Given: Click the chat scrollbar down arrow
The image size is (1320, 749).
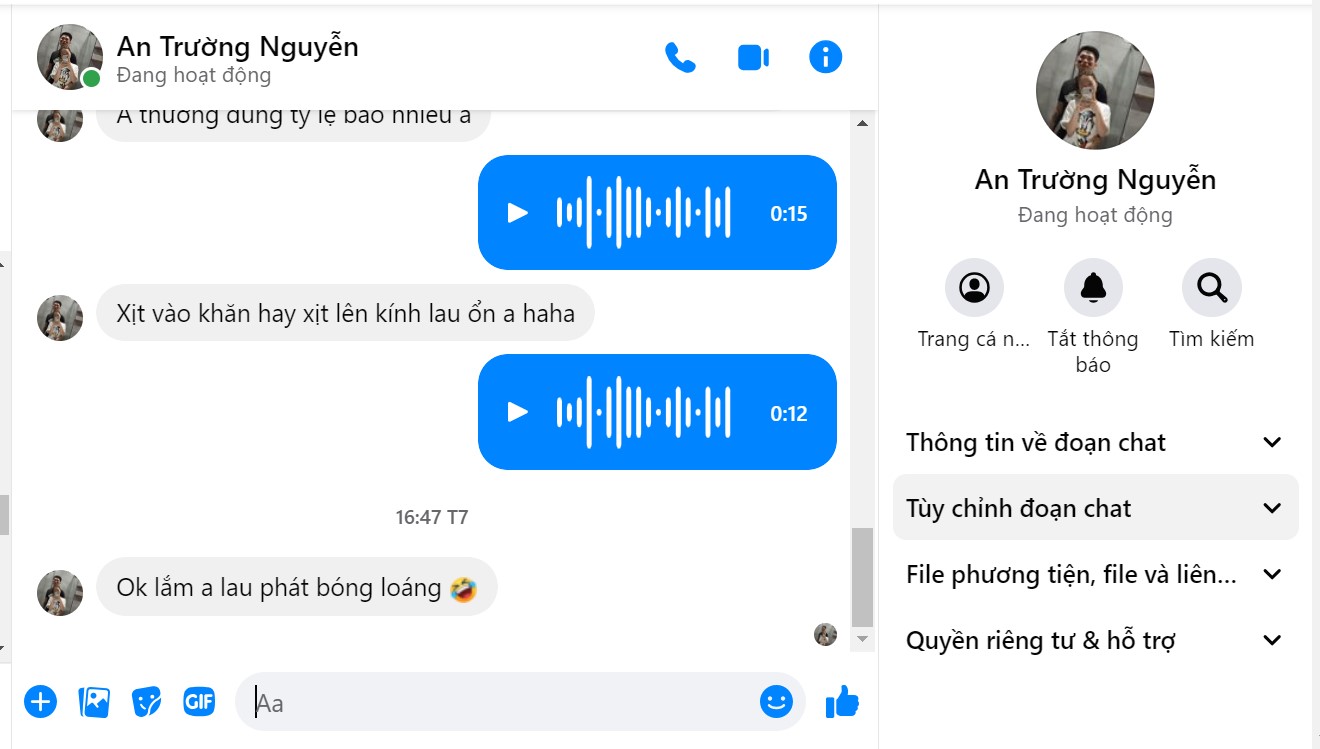Looking at the screenshot, I should point(862,639).
